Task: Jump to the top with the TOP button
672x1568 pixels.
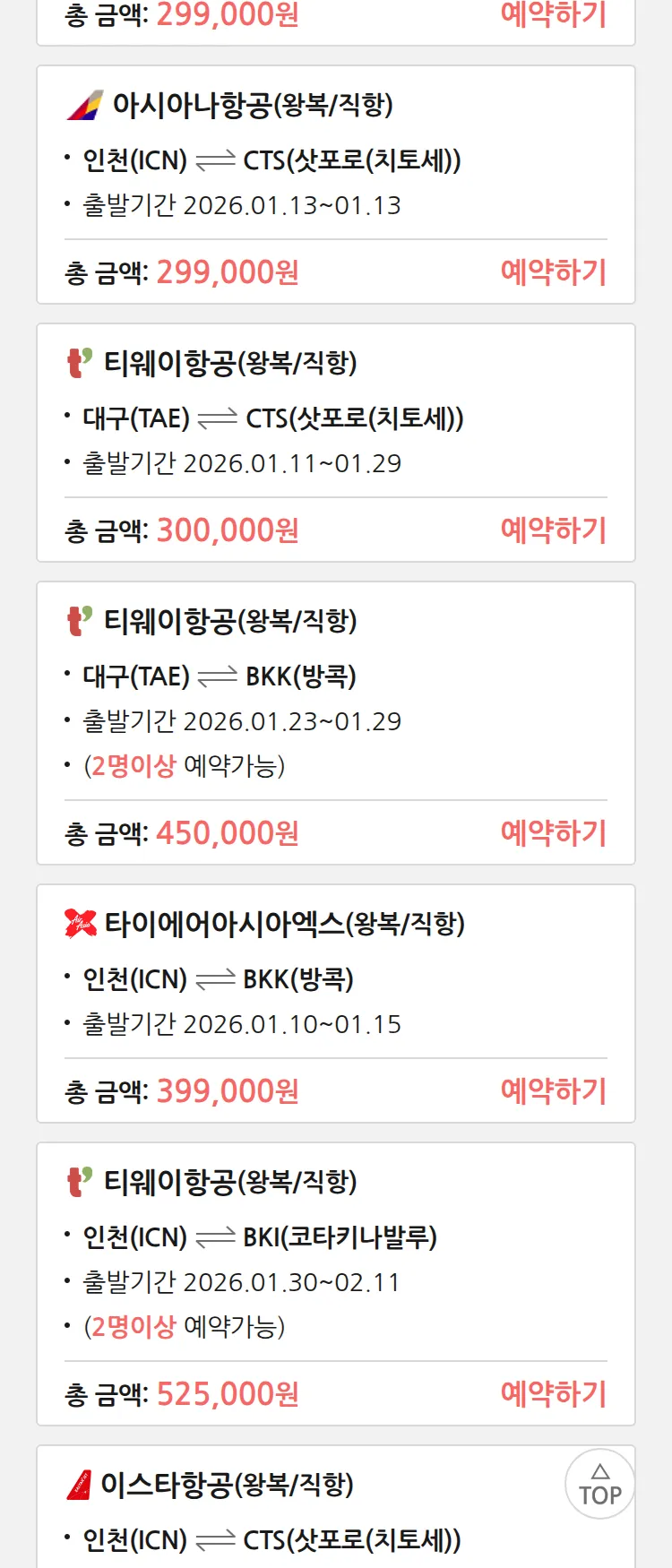Action: [x=599, y=1485]
